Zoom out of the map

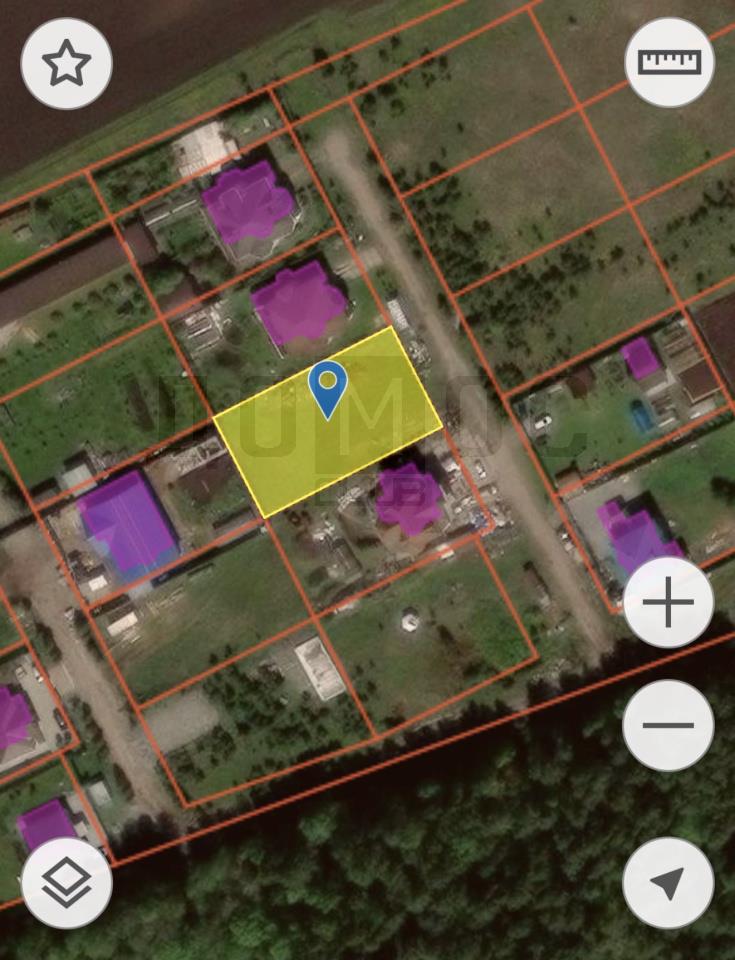[668, 725]
